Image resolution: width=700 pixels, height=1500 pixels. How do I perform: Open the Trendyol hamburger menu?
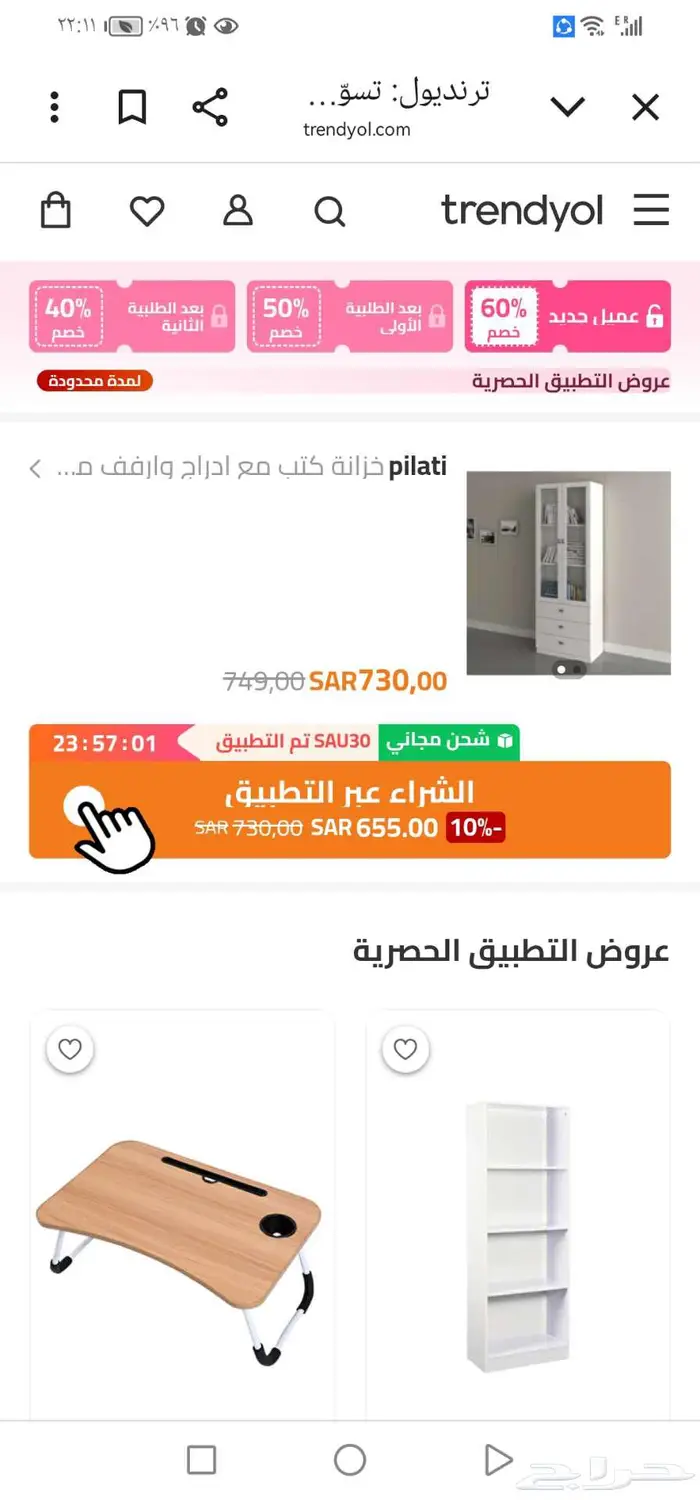click(x=651, y=211)
